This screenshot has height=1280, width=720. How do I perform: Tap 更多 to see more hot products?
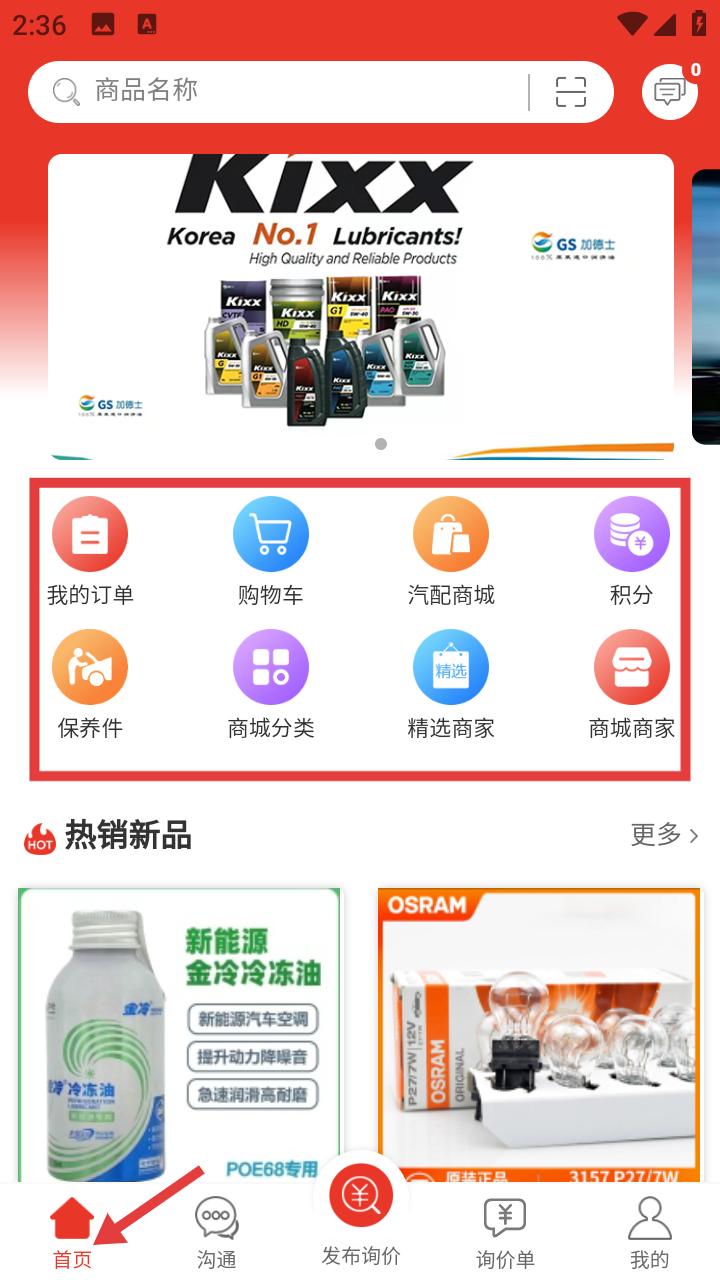[664, 835]
